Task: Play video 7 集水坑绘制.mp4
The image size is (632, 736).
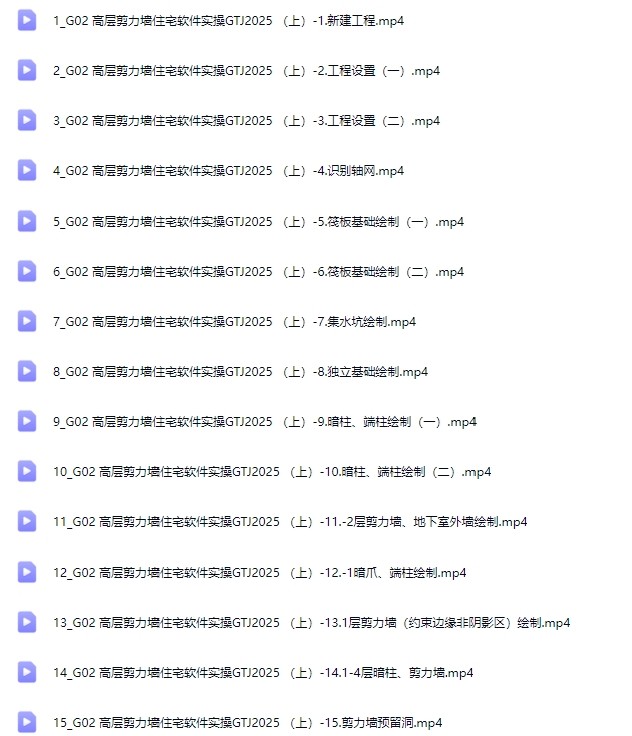Action: [234, 321]
